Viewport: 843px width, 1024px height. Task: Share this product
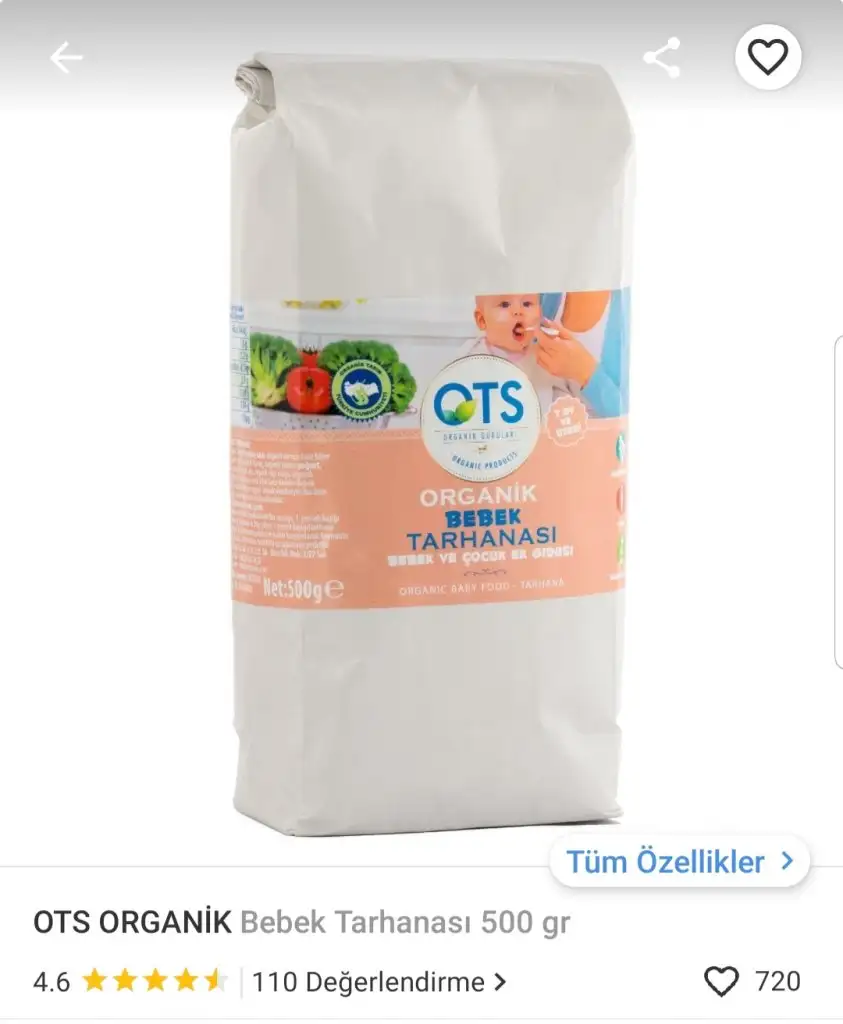coord(661,58)
